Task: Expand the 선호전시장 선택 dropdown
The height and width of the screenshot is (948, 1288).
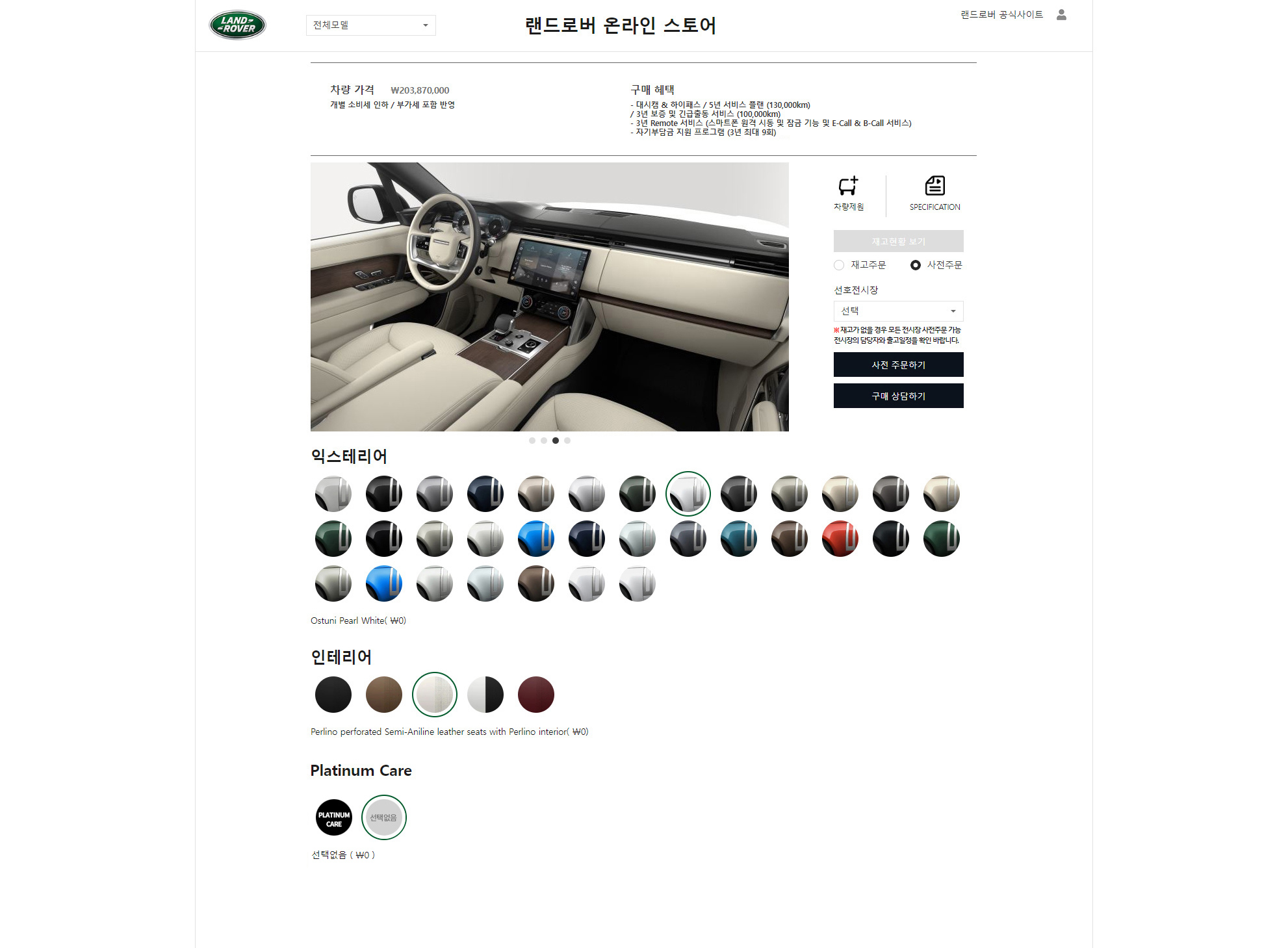Action: (x=898, y=311)
